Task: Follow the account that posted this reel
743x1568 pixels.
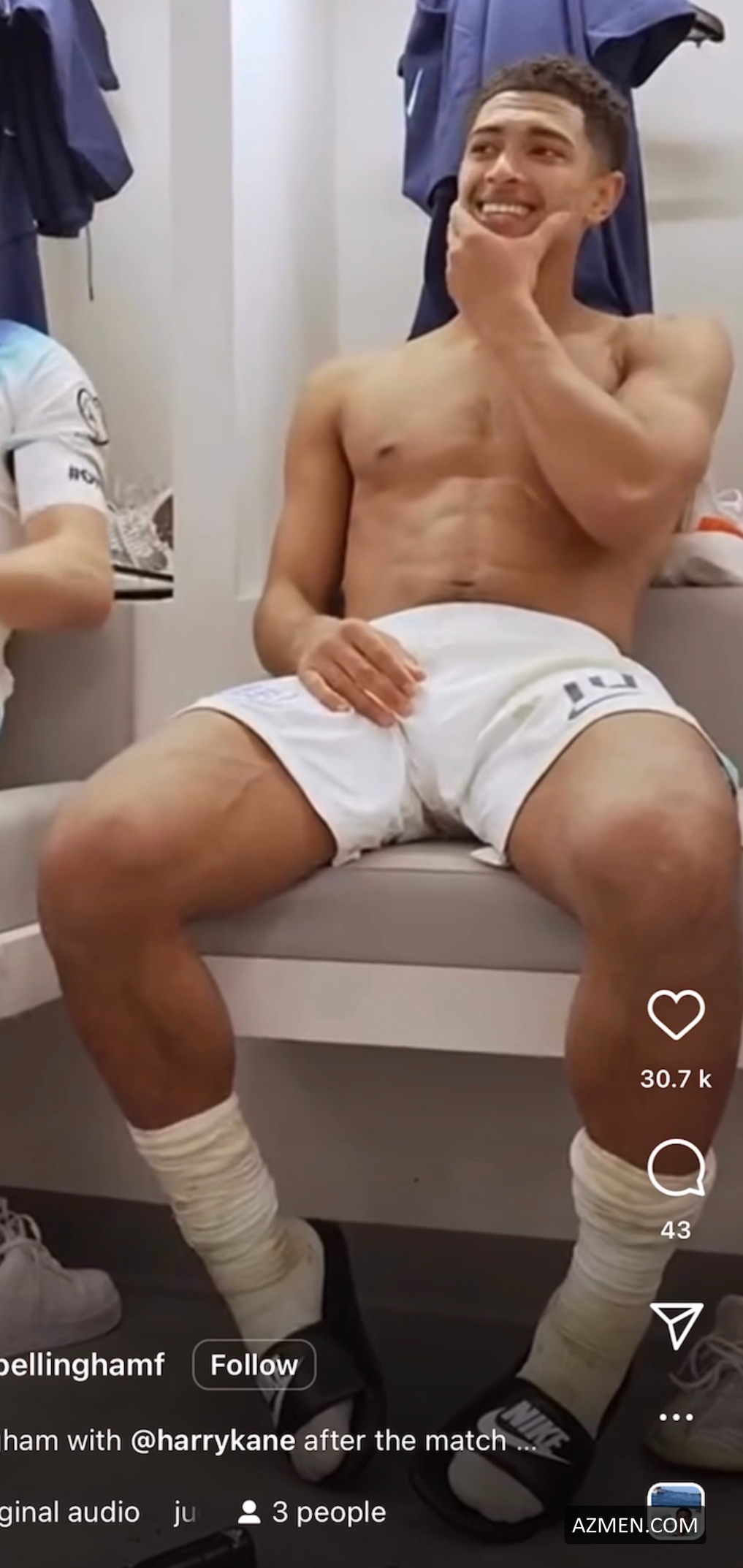Action: [x=254, y=1364]
